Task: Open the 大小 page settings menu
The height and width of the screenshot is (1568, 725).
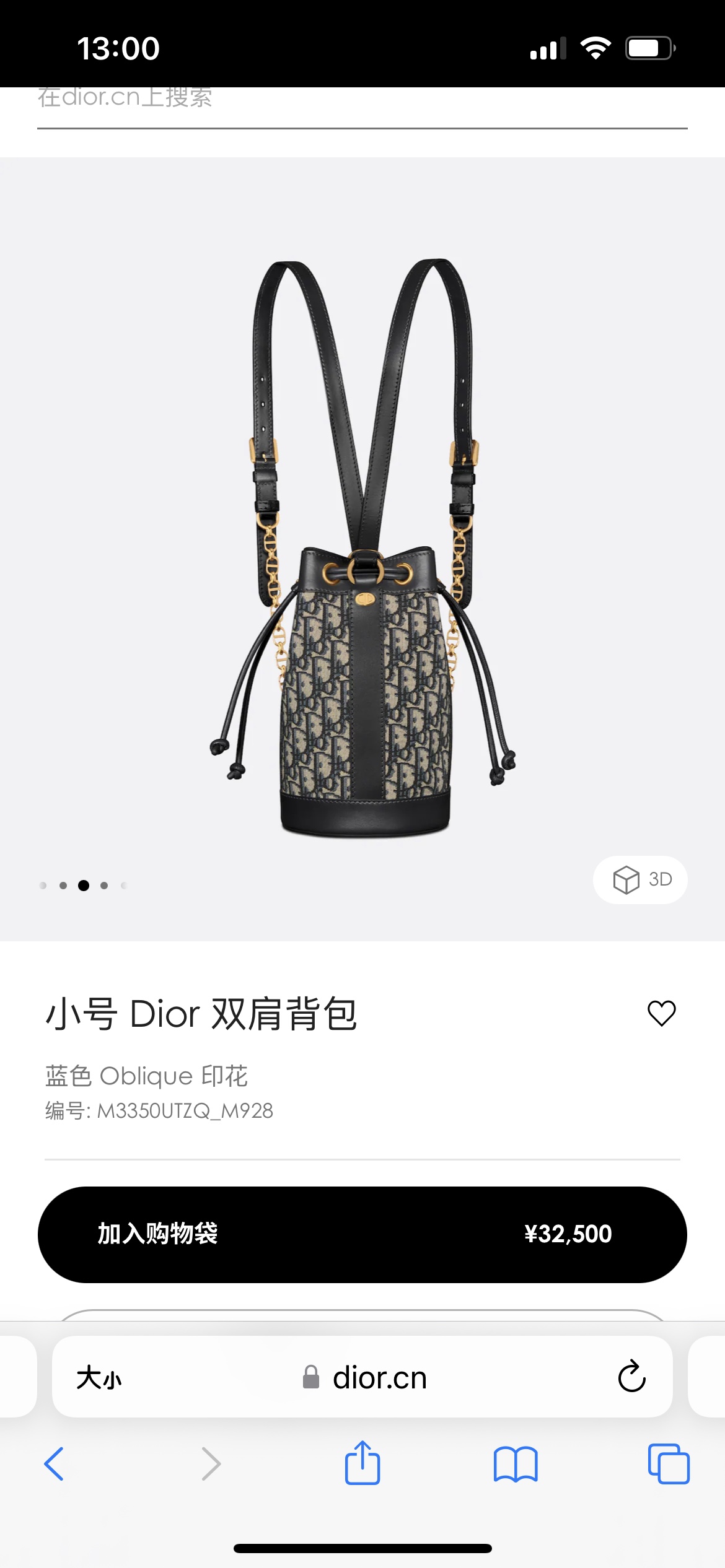Action: coord(99,1378)
